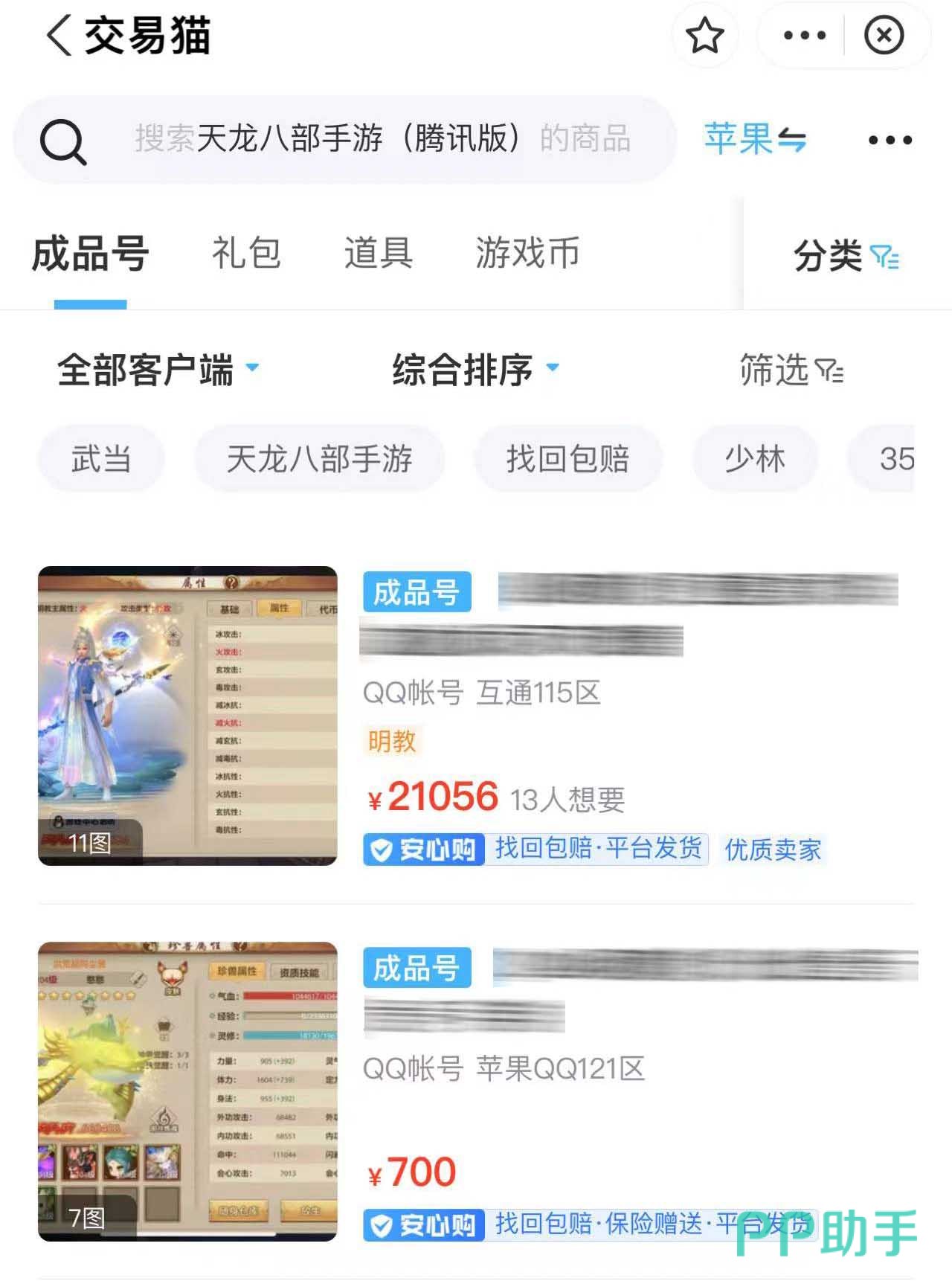The height and width of the screenshot is (1281, 952).
Task: Expand the 全部客户端 dropdown
Action: click(x=158, y=370)
